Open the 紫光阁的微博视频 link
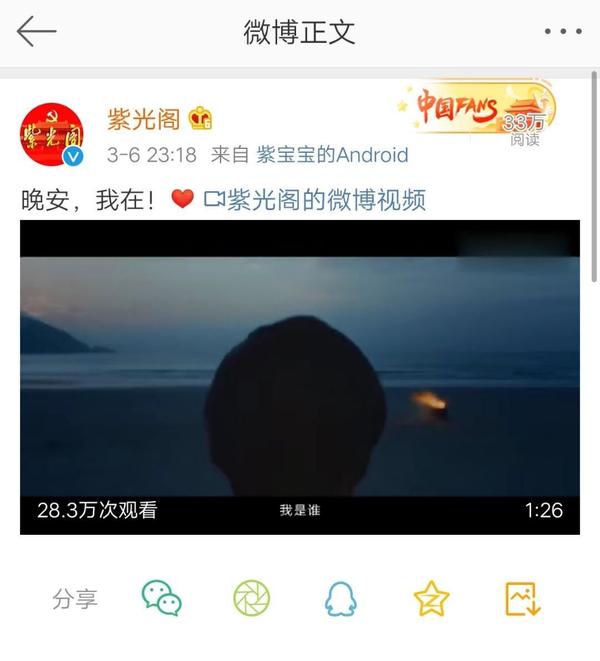This screenshot has width=600, height=661. (315, 200)
